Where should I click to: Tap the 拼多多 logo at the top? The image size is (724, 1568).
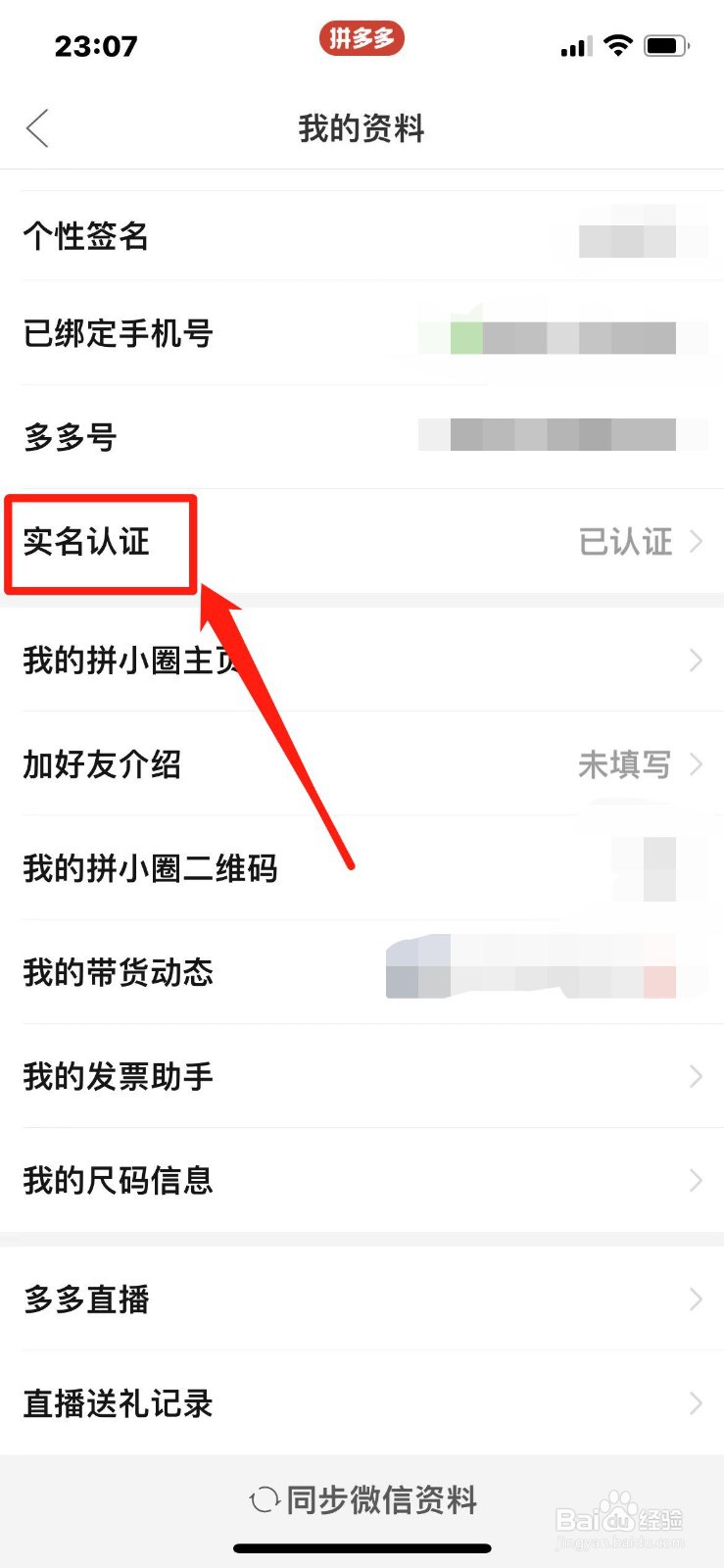pos(362,38)
